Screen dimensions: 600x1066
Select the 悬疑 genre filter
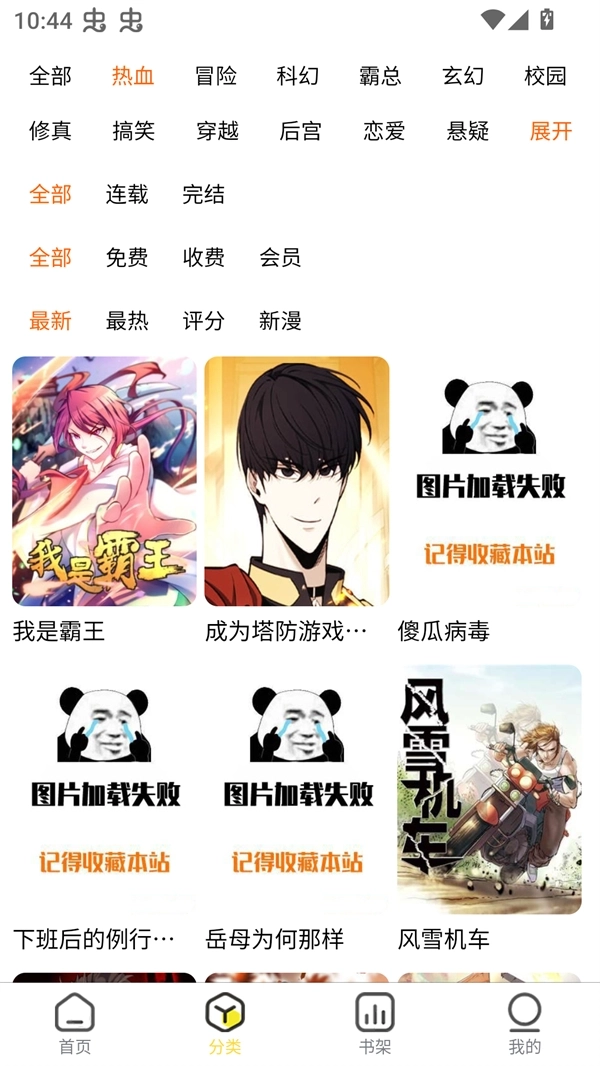468,131
